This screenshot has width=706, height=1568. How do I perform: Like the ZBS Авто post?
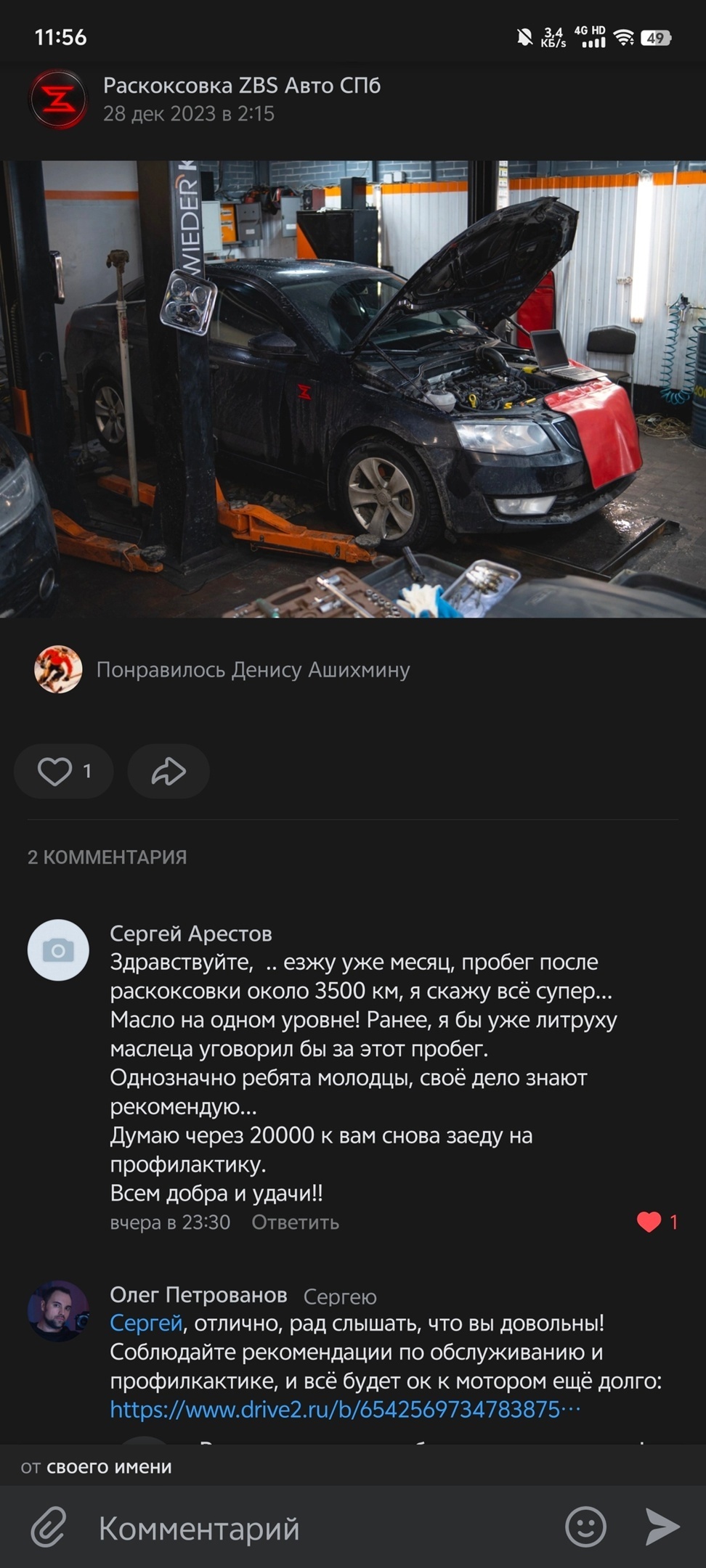click(63, 771)
